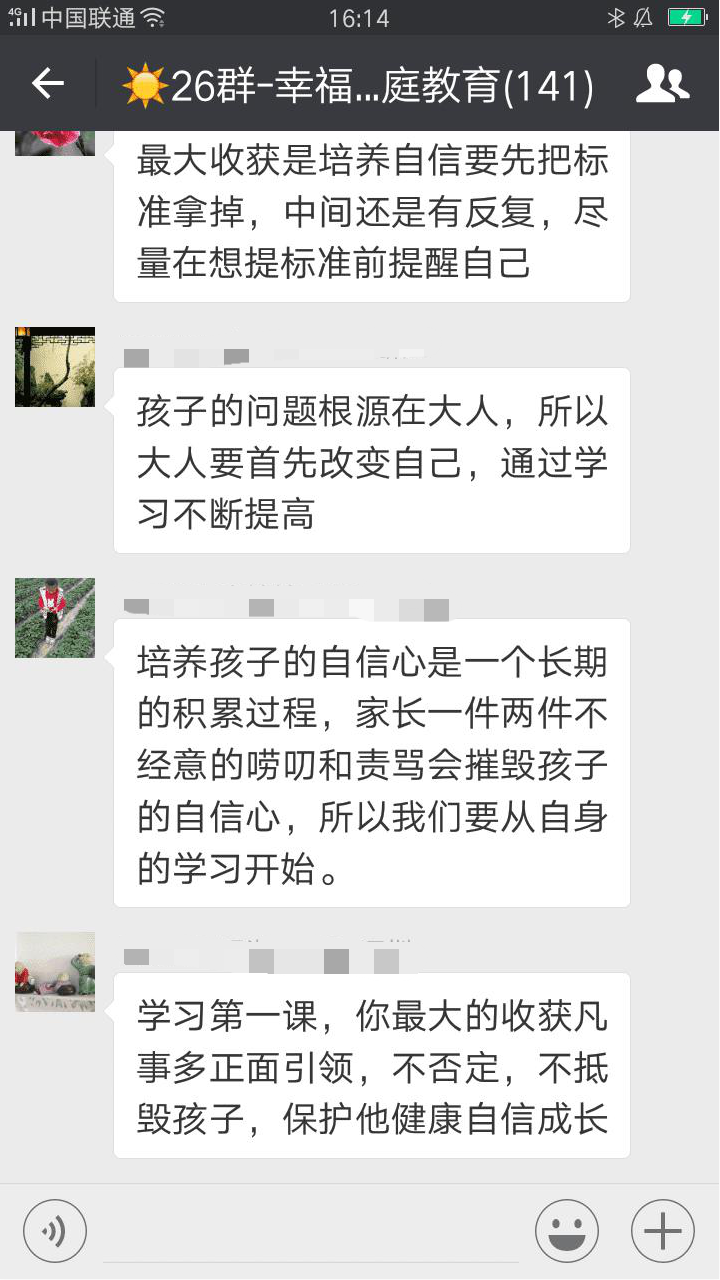Open group members info icon

[662, 84]
